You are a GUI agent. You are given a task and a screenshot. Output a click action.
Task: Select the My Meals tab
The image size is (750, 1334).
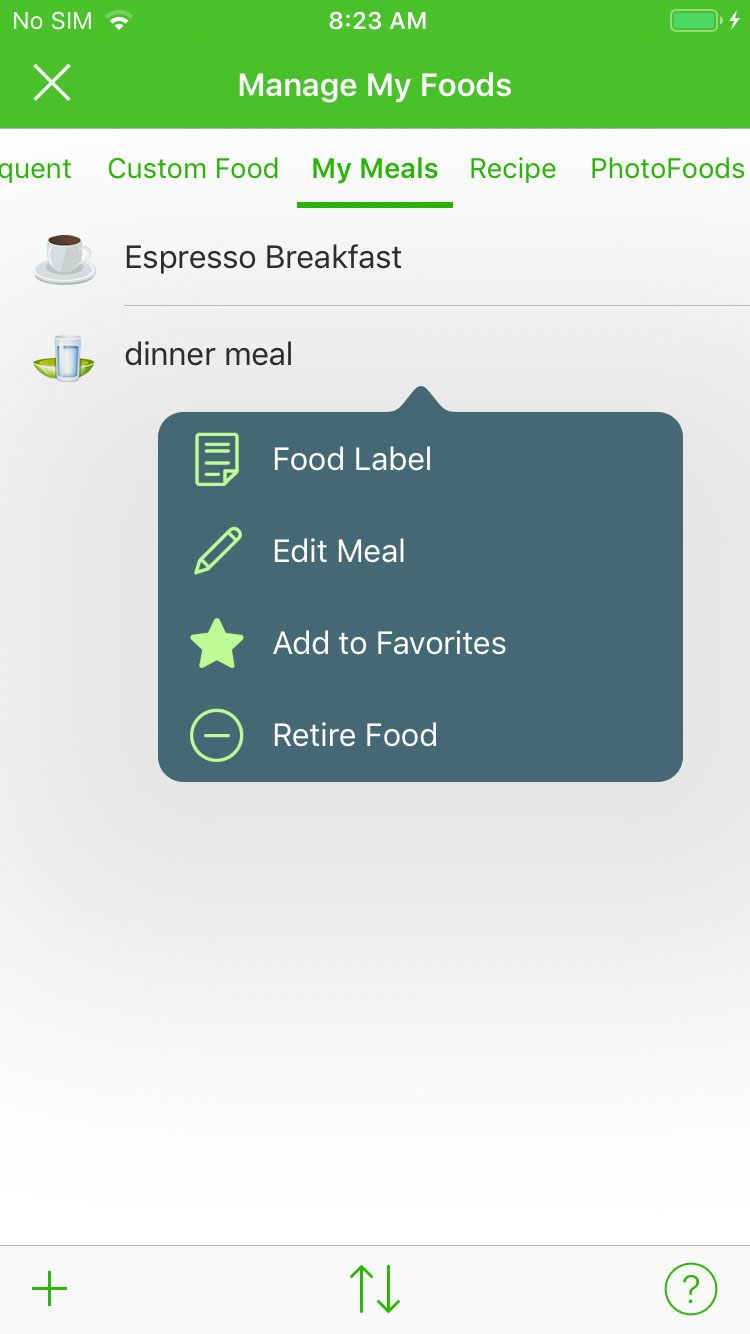click(375, 169)
